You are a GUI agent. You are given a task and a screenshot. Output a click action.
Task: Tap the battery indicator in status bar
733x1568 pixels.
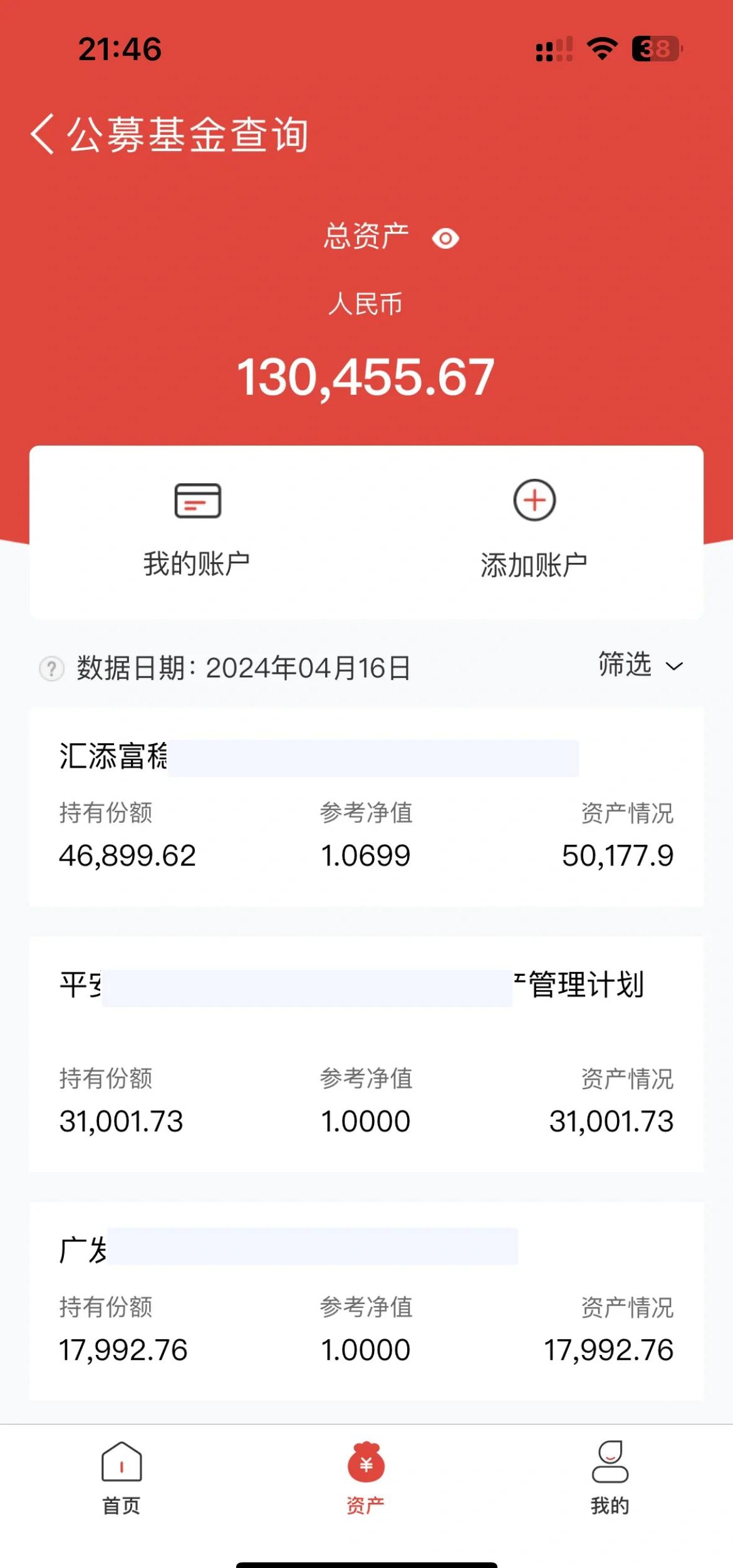click(x=655, y=47)
